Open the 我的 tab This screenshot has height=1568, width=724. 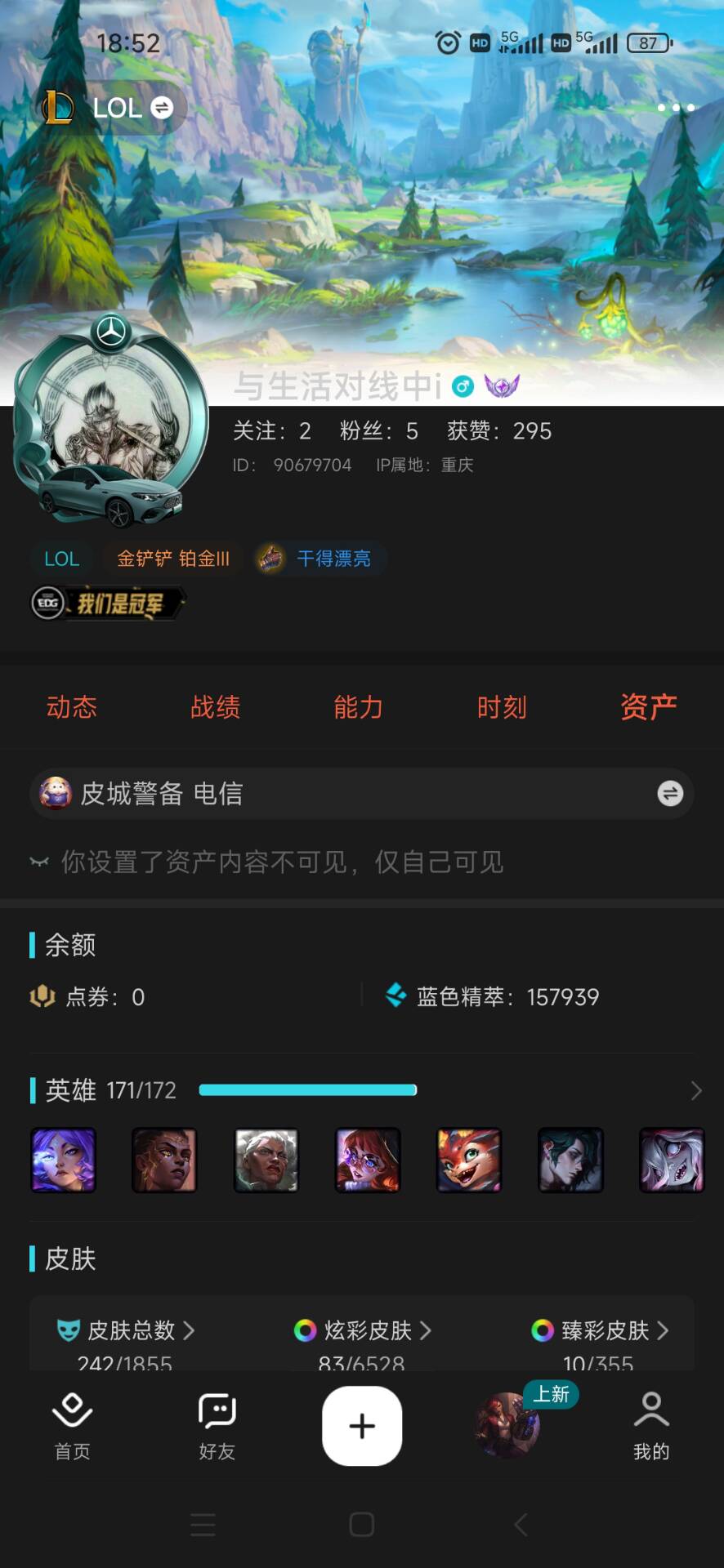tap(651, 1427)
